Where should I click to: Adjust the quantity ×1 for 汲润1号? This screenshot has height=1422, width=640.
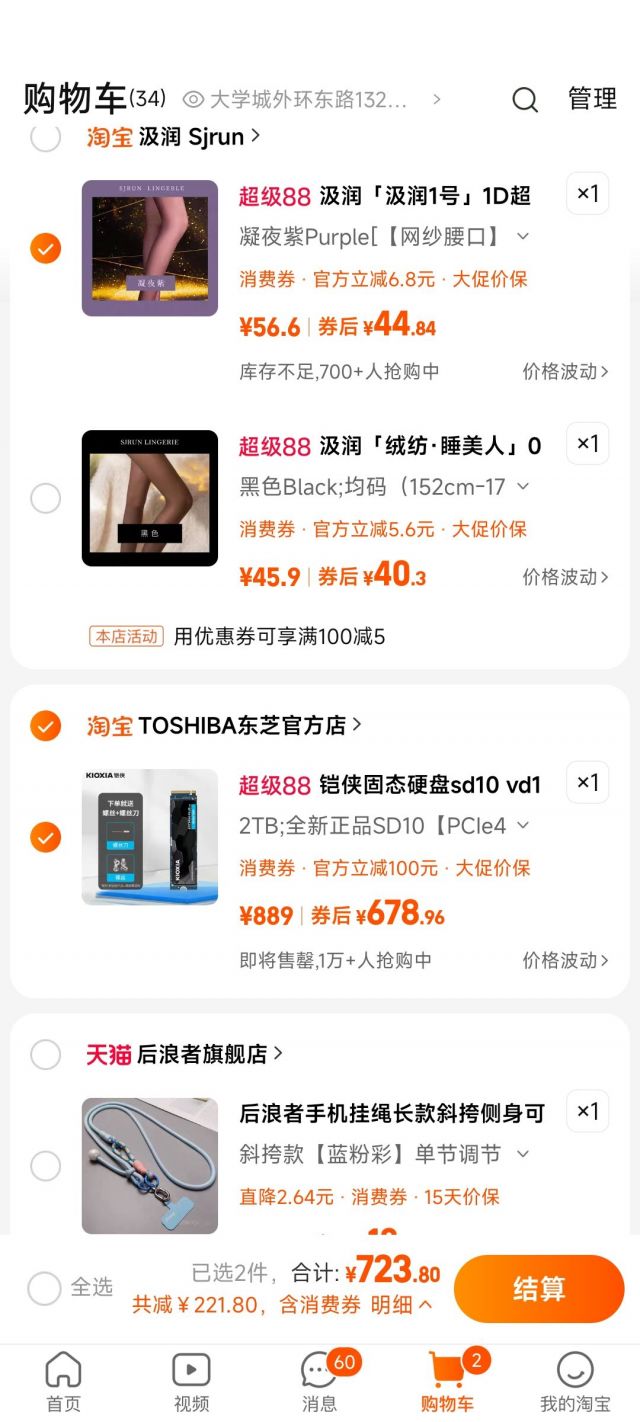[x=587, y=193]
